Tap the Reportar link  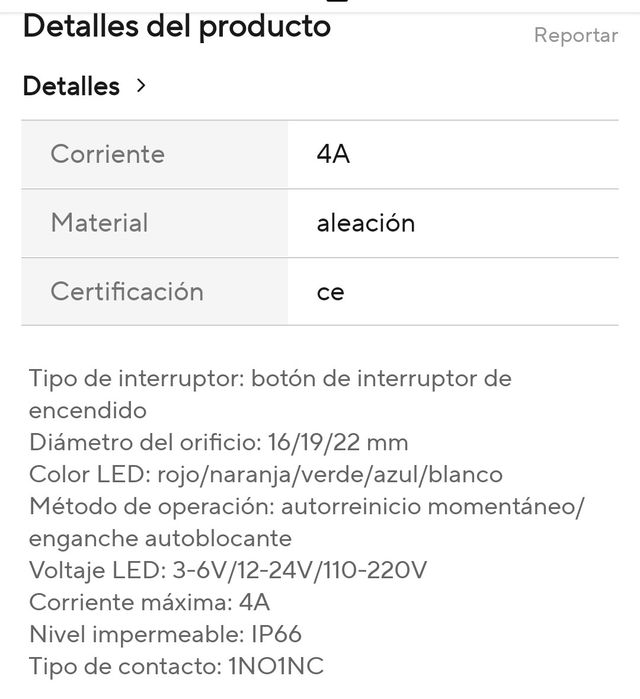[575, 35]
